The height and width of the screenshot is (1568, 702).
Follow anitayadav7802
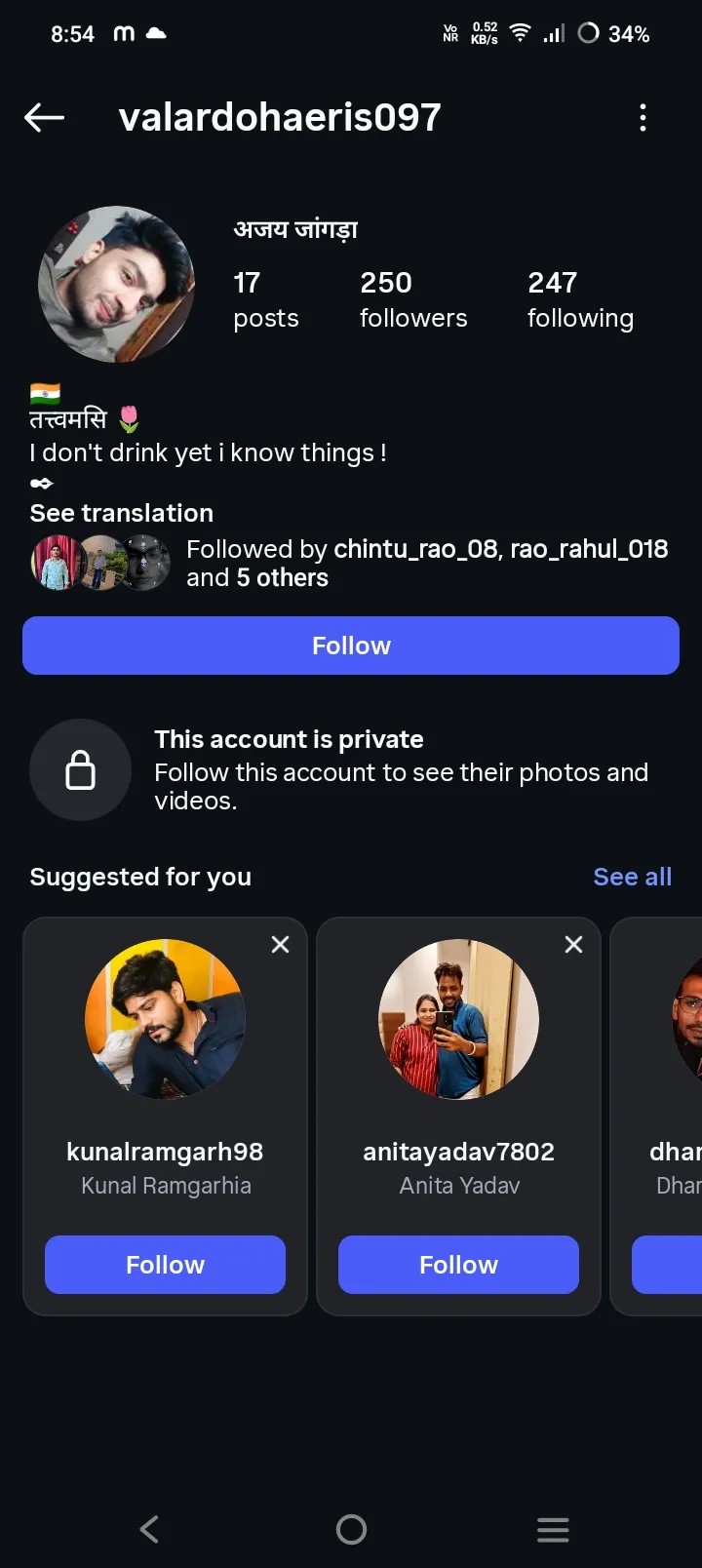click(x=458, y=1265)
